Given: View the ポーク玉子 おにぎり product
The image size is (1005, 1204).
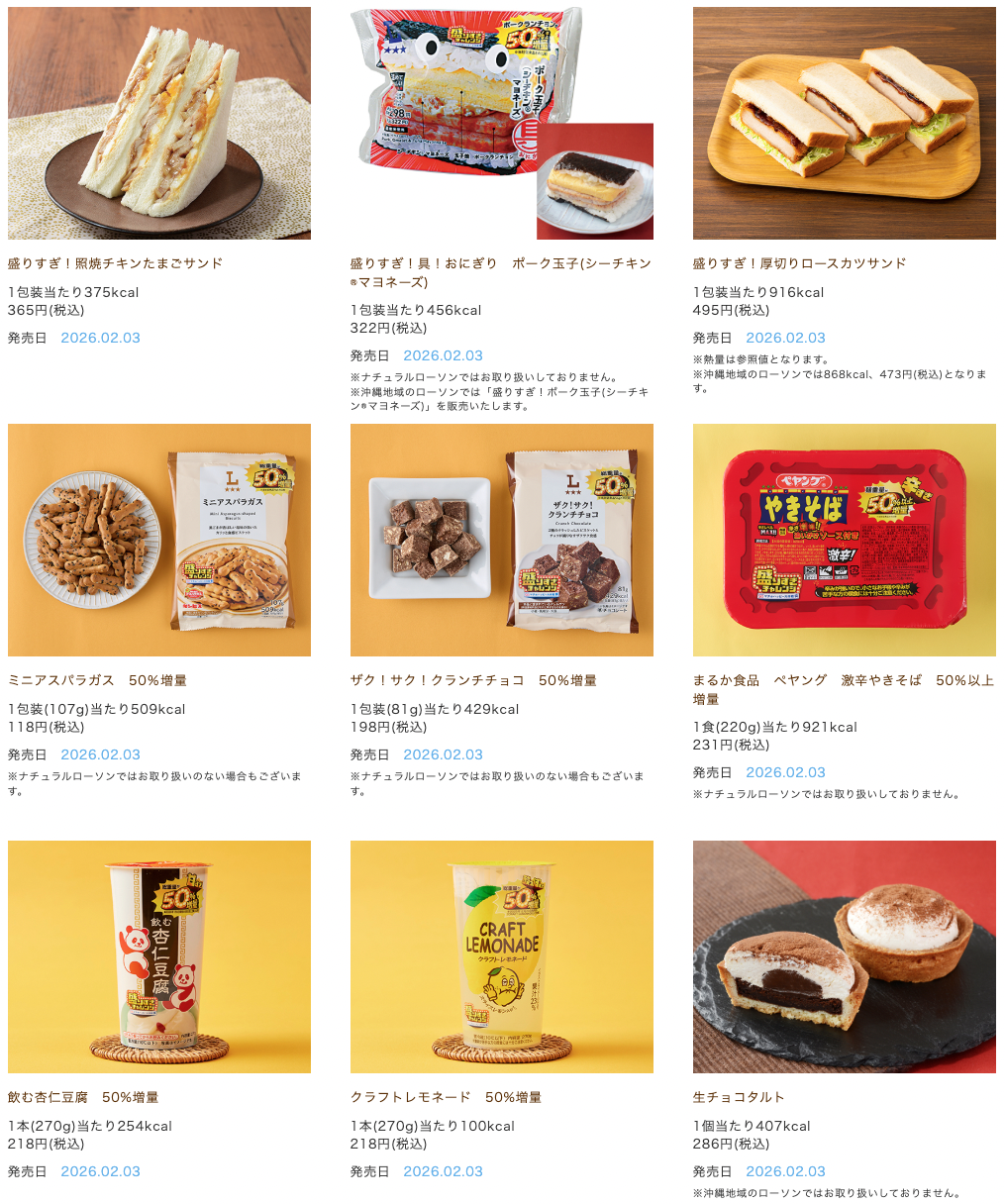Looking at the screenshot, I should [501, 124].
